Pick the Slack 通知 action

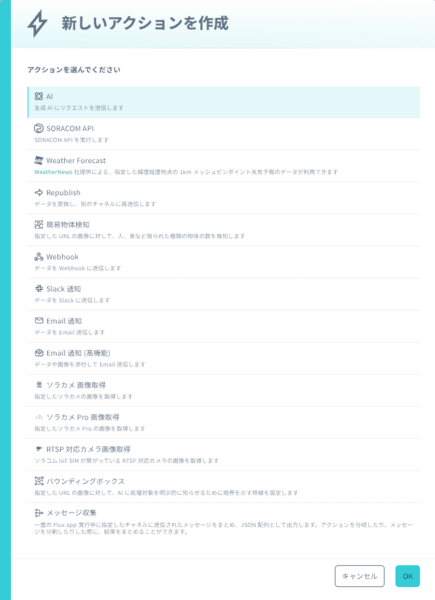pyautogui.click(x=223, y=295)
